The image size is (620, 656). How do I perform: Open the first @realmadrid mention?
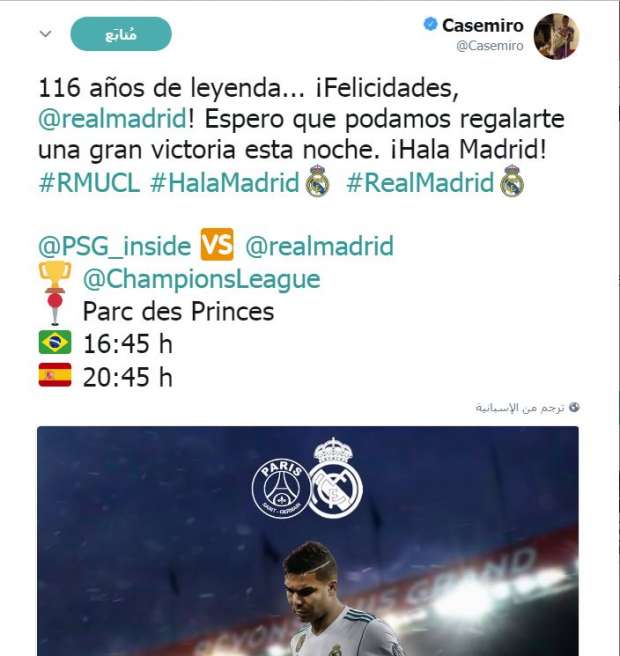pyautogui.click(x=112, y=119)
